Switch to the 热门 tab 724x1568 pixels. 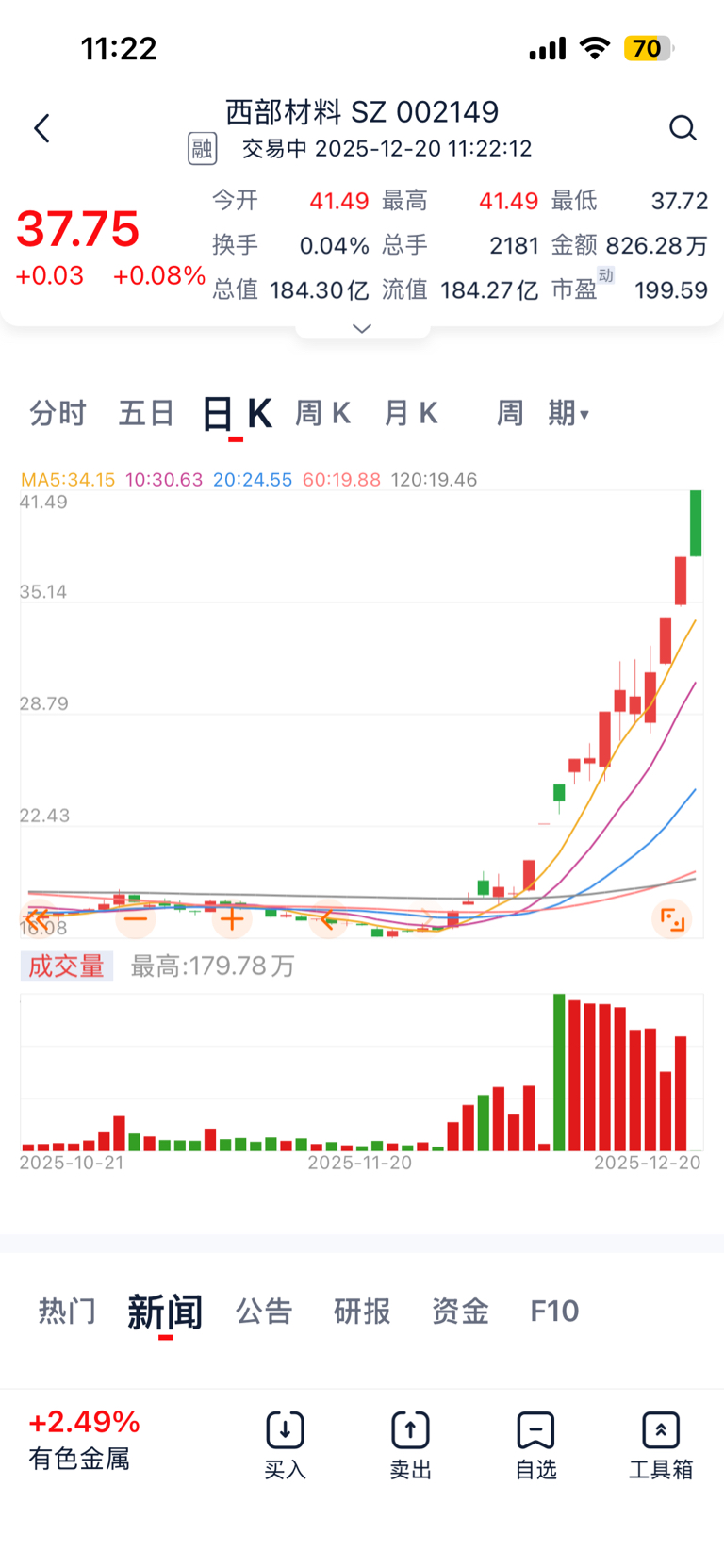click(x=67, y=1311)
